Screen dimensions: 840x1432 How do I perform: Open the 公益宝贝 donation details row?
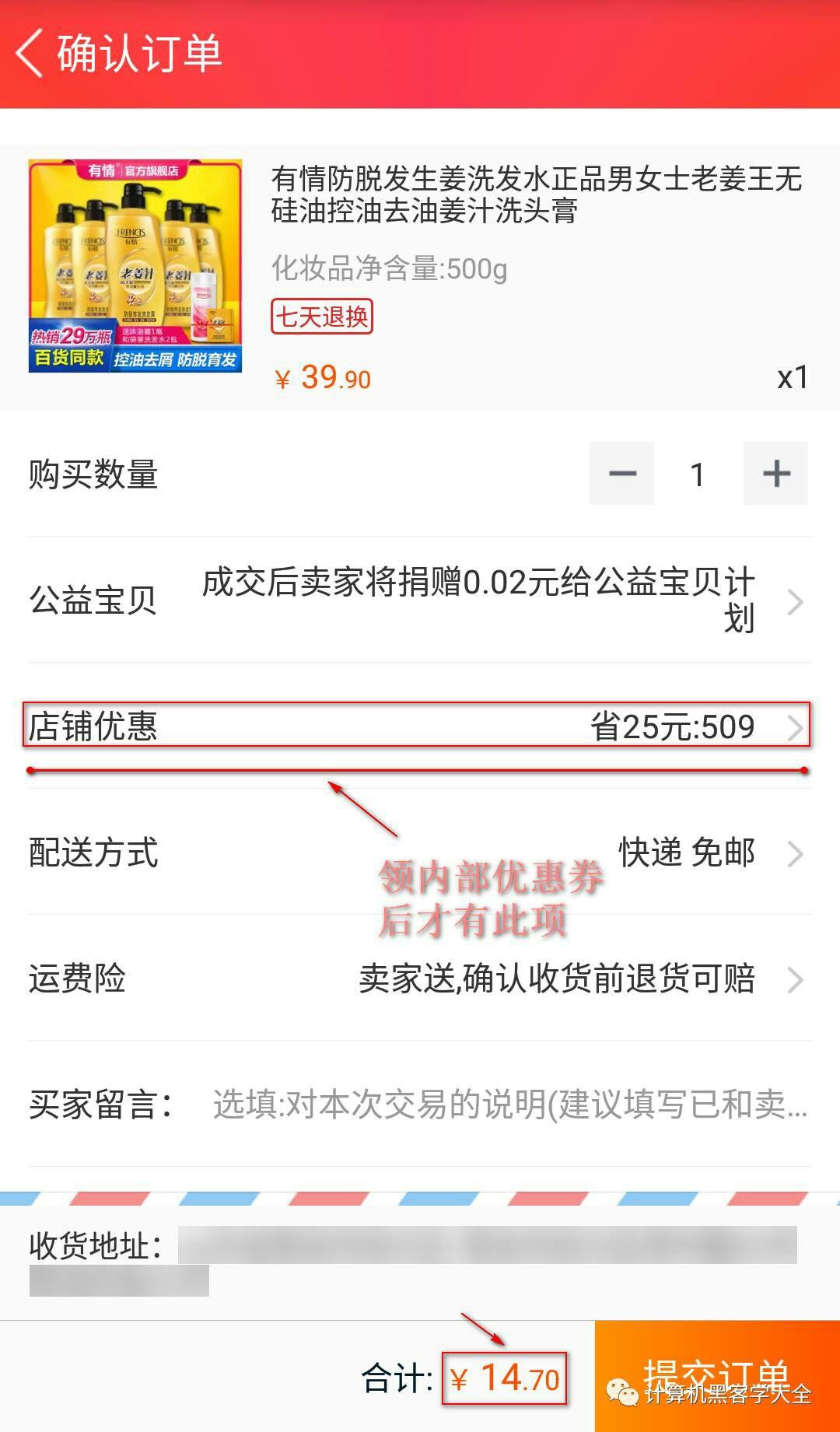pos(420,600)
